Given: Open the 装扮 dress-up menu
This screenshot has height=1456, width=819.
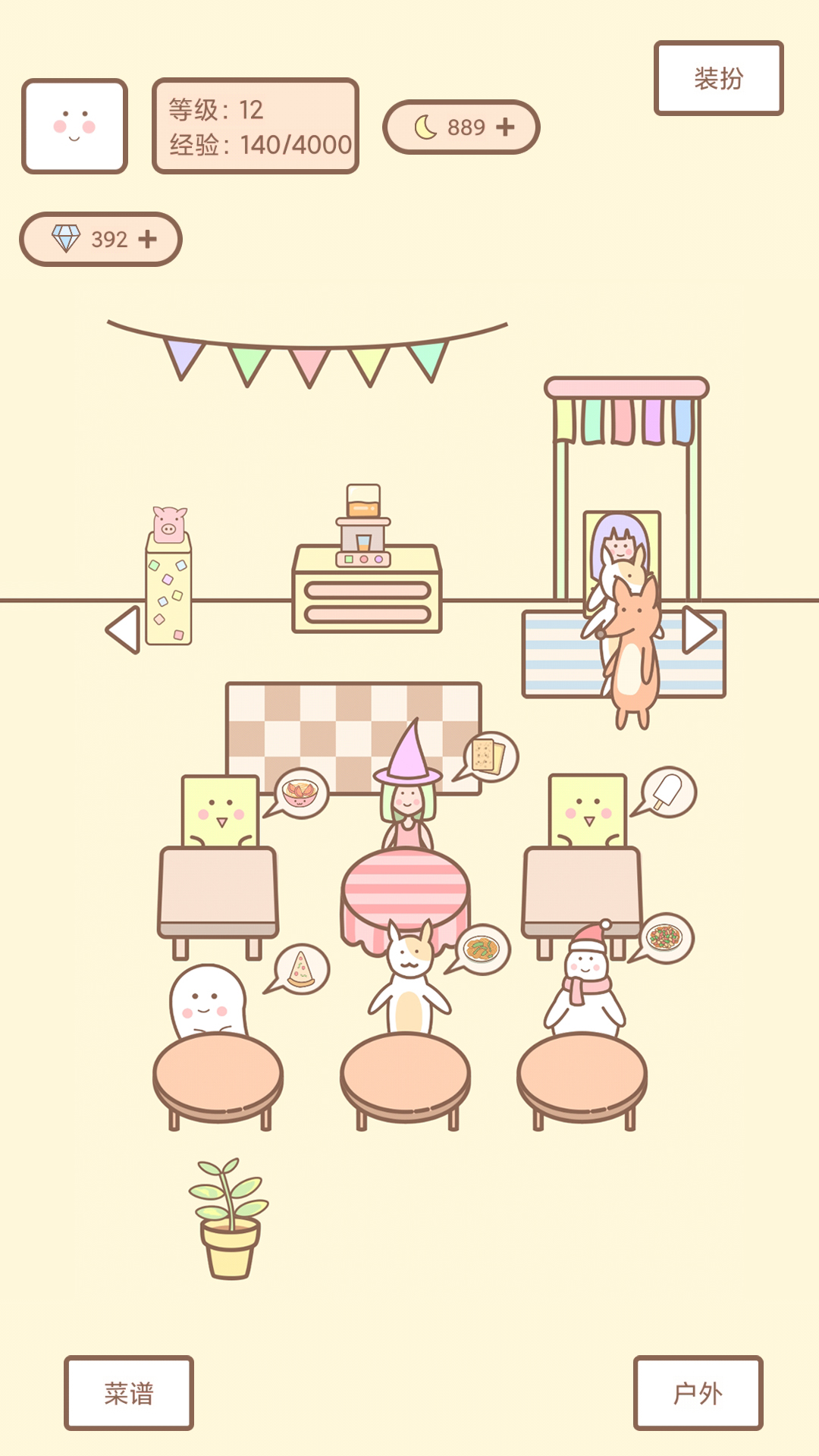Looking at the screenshot, I should [718, 78].
